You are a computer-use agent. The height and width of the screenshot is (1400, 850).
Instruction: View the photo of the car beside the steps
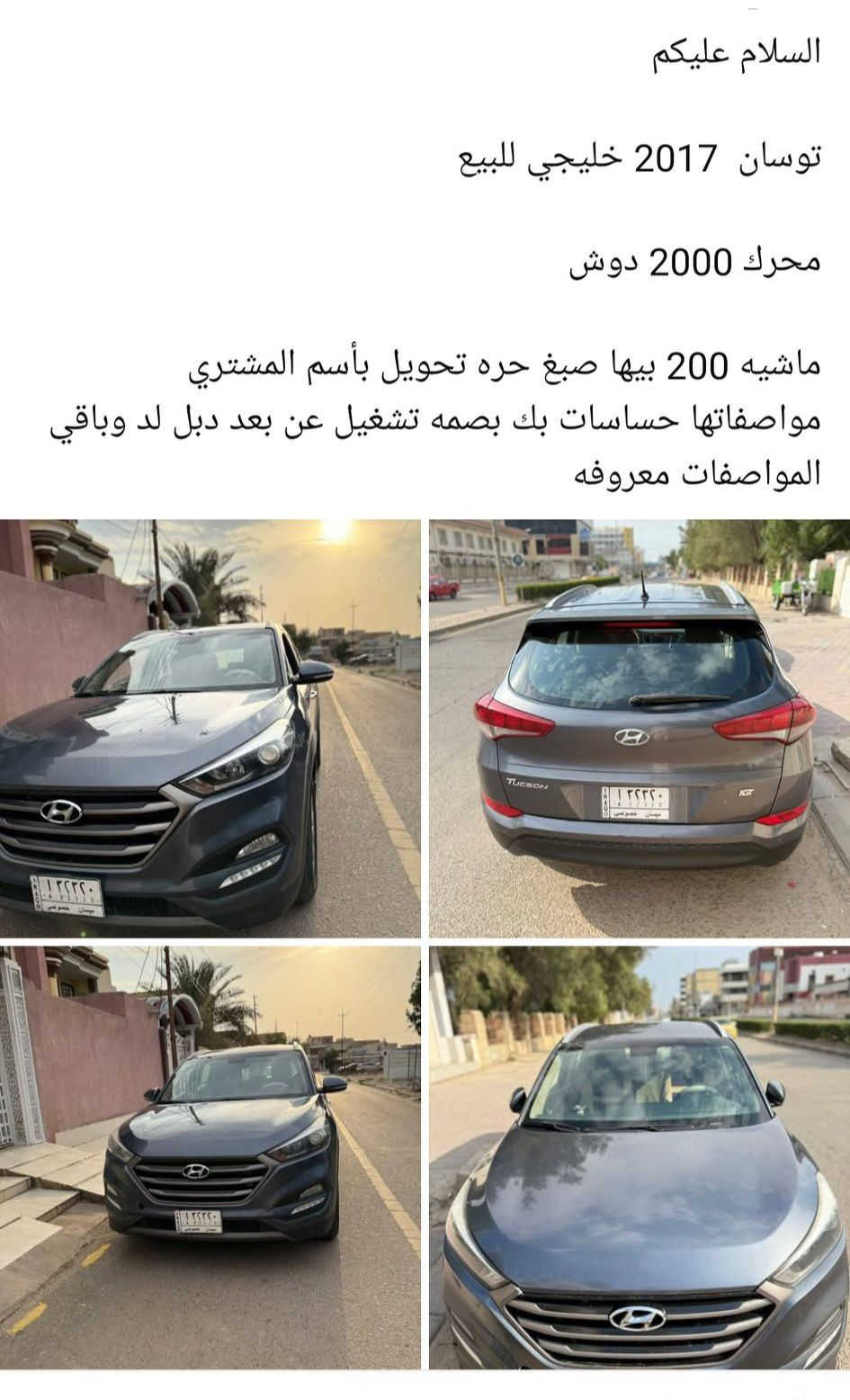click(x=210, y=1156)
